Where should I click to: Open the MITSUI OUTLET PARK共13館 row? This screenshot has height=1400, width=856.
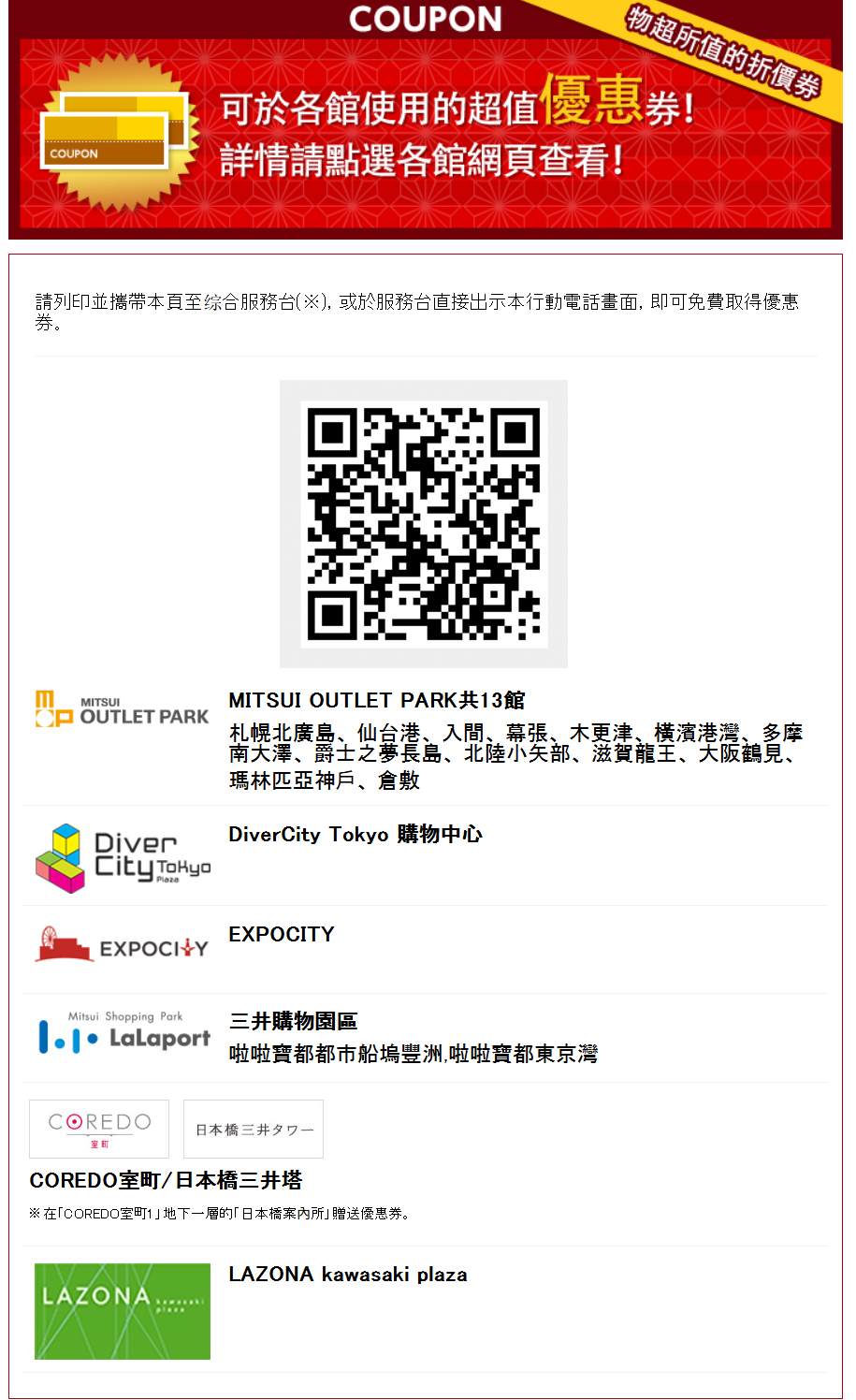[426, 740]
